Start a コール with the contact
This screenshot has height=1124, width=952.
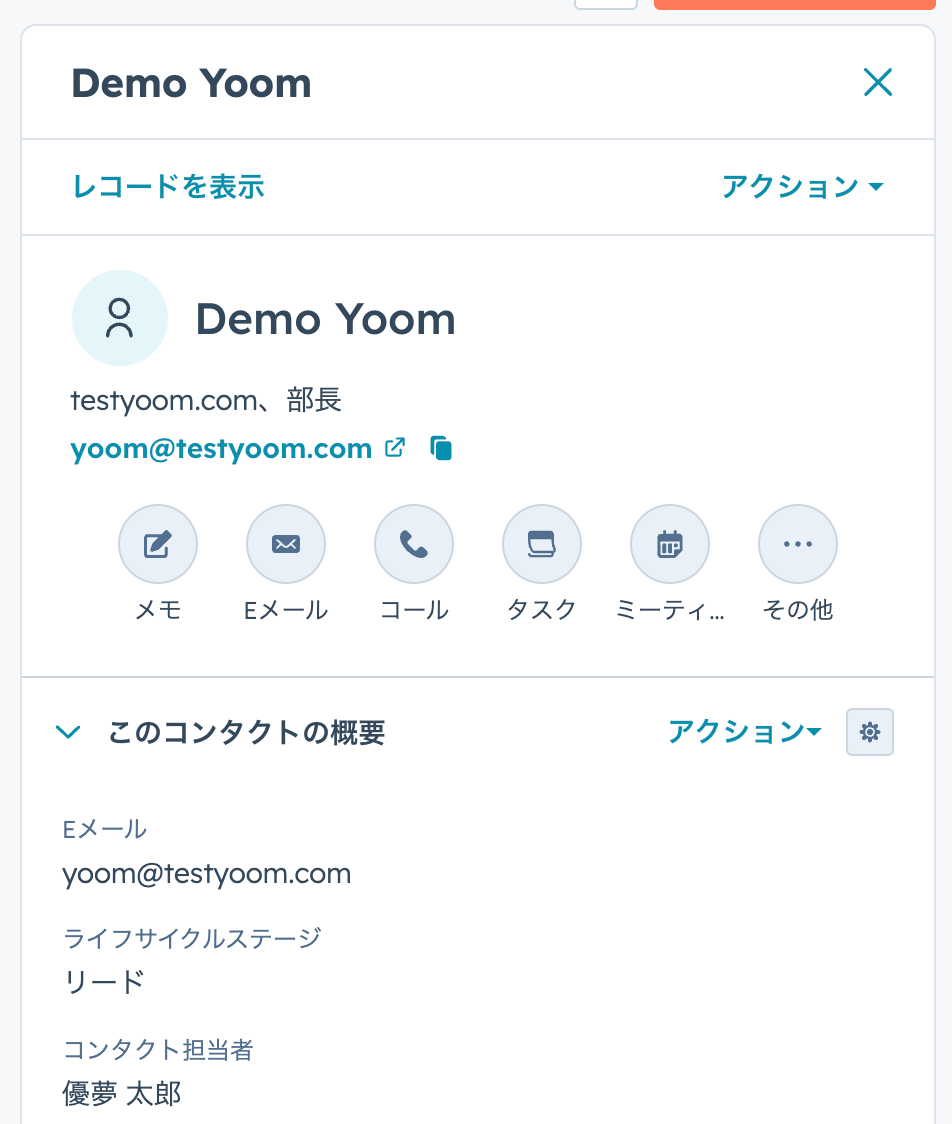(x=414, y=544)
